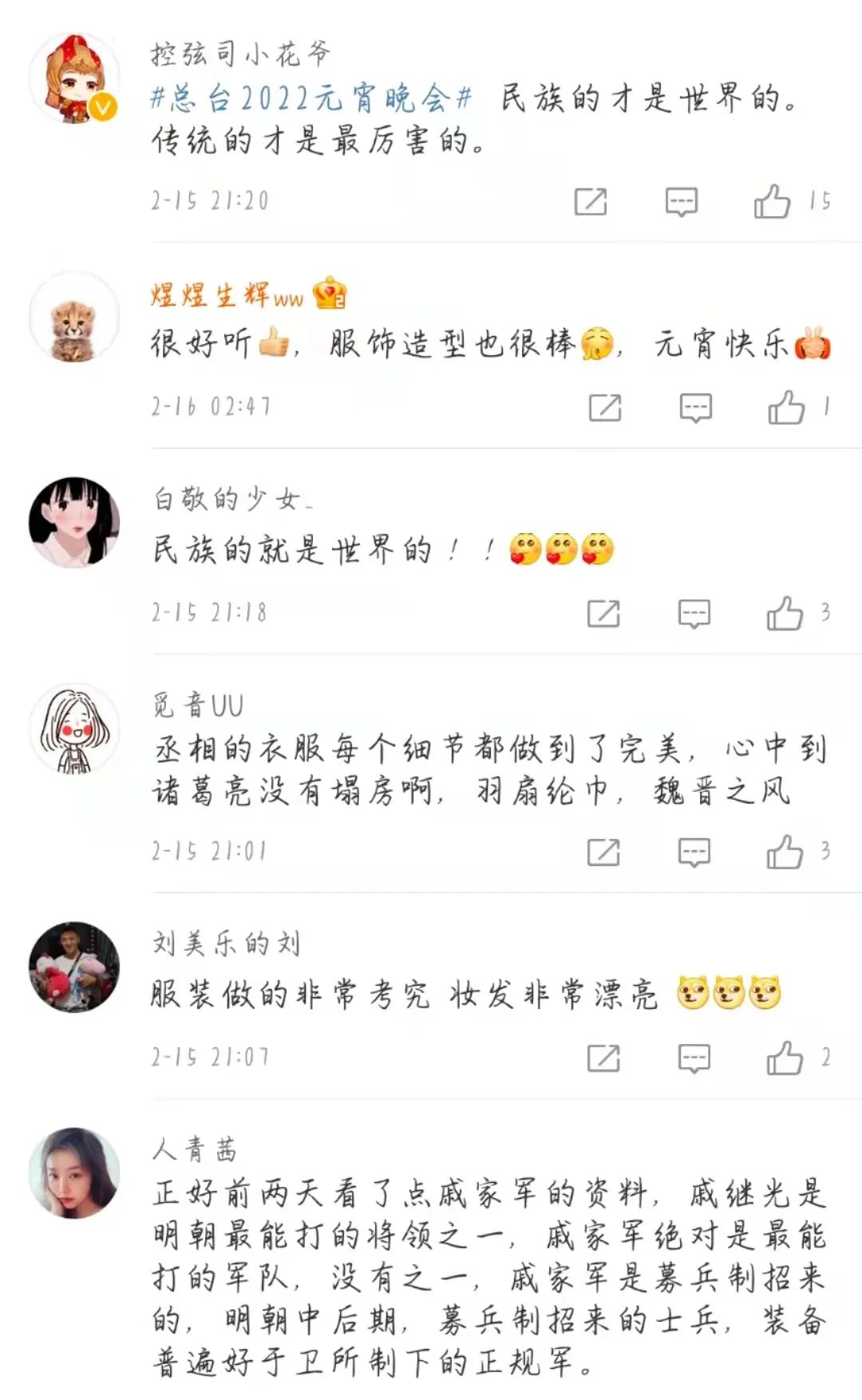Screen dimensions: 862x1400
Task: Open the #总台2022元宵晚会# hashtag
Action: (311, 99)
